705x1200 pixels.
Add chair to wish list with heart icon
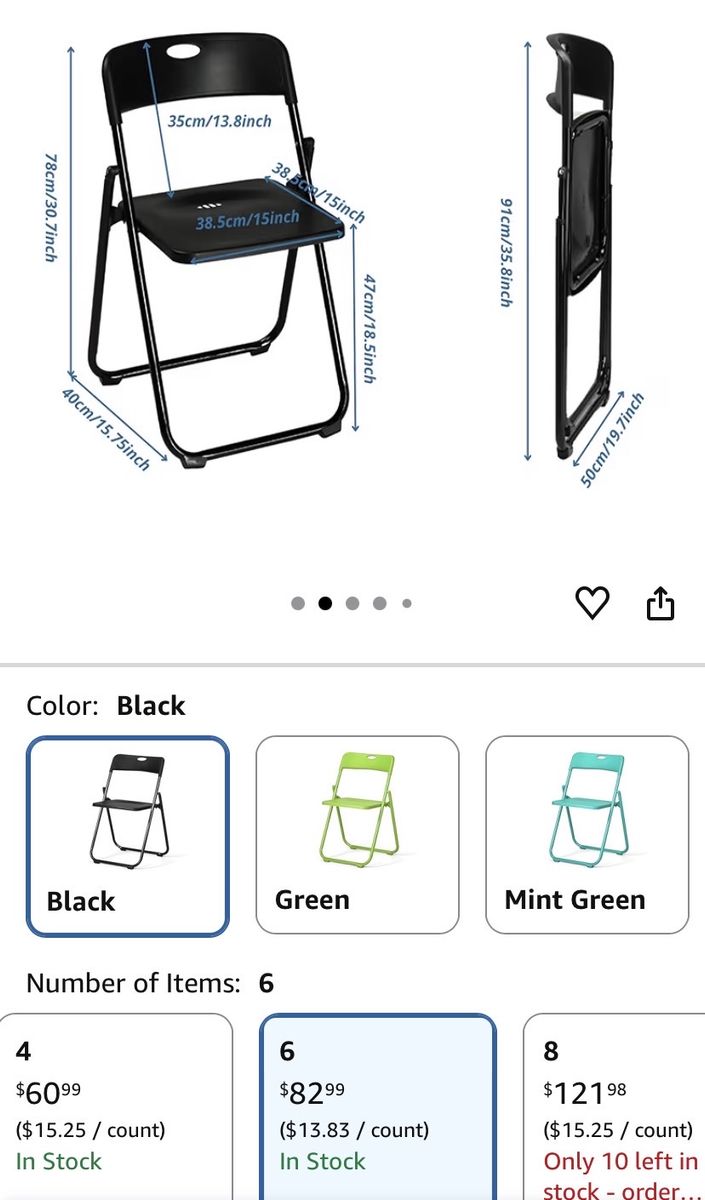tap(592, 603)
